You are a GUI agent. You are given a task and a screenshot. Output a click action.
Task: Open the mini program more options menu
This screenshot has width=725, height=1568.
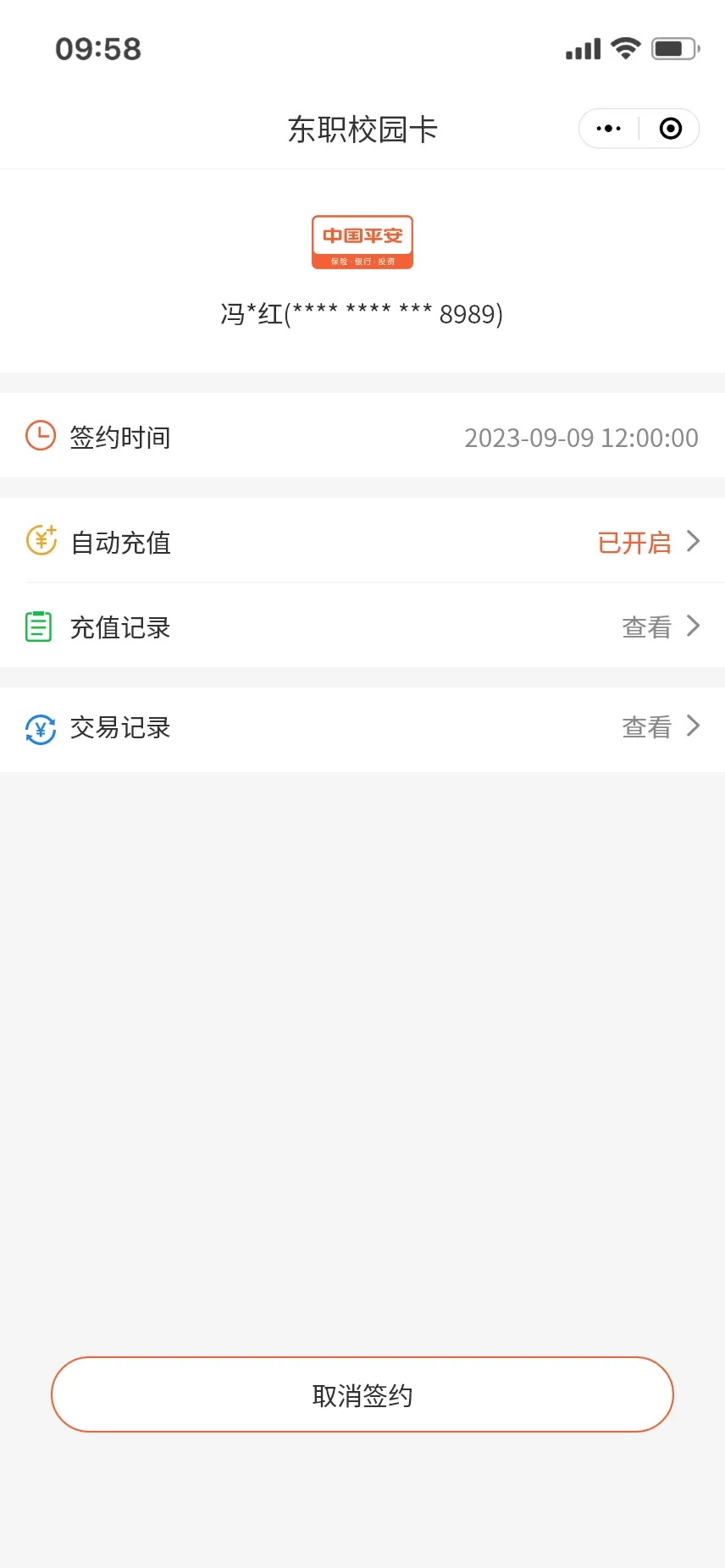click(x=609, y=129)
